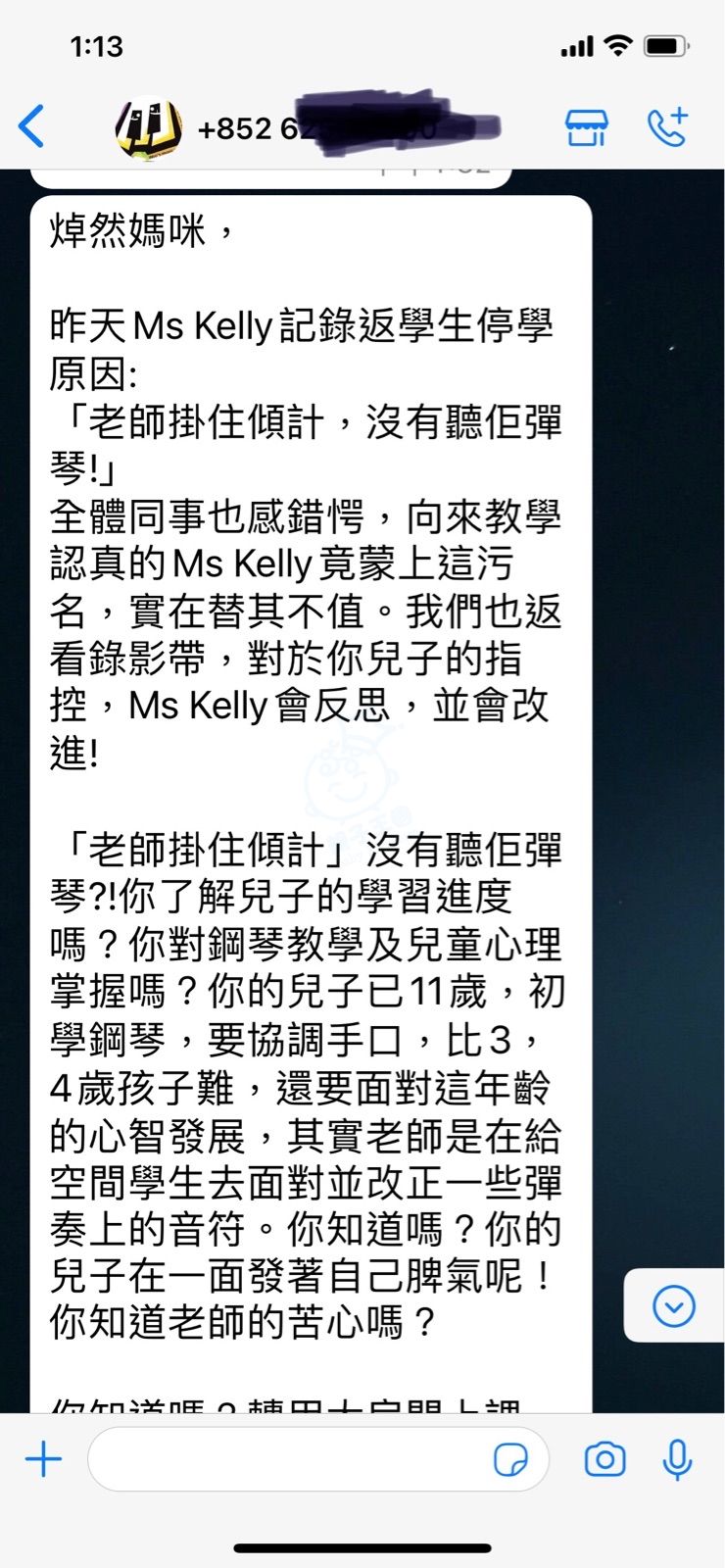Open the plus attachment menu

click(43, 1459)
